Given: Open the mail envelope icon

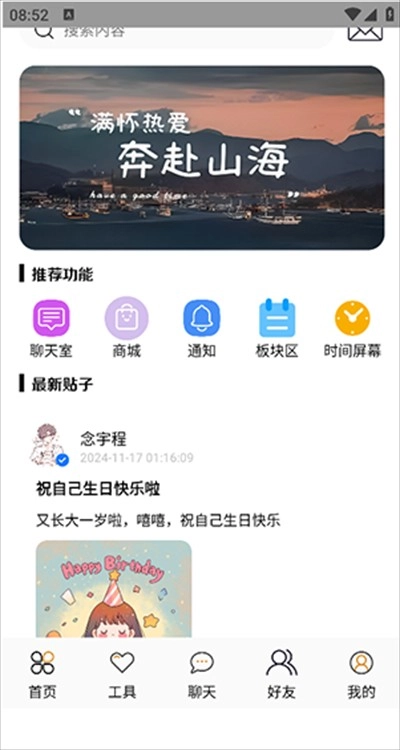Looking at the screenshot, I should point(365,33).
